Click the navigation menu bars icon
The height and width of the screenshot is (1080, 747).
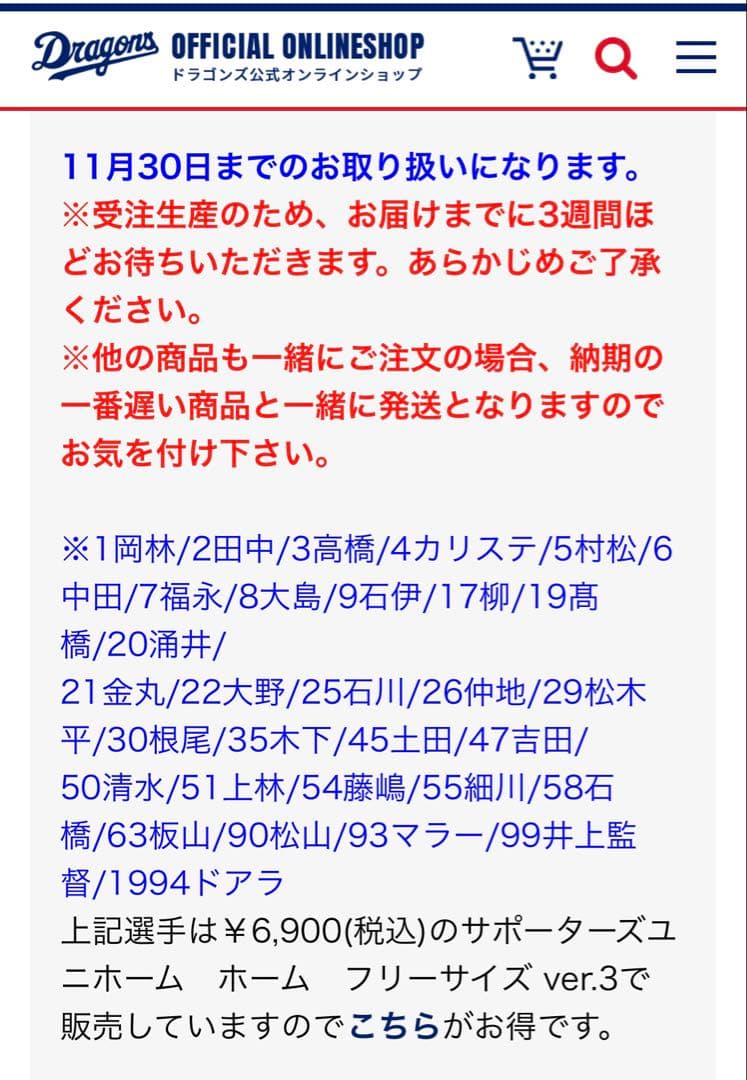694,57
